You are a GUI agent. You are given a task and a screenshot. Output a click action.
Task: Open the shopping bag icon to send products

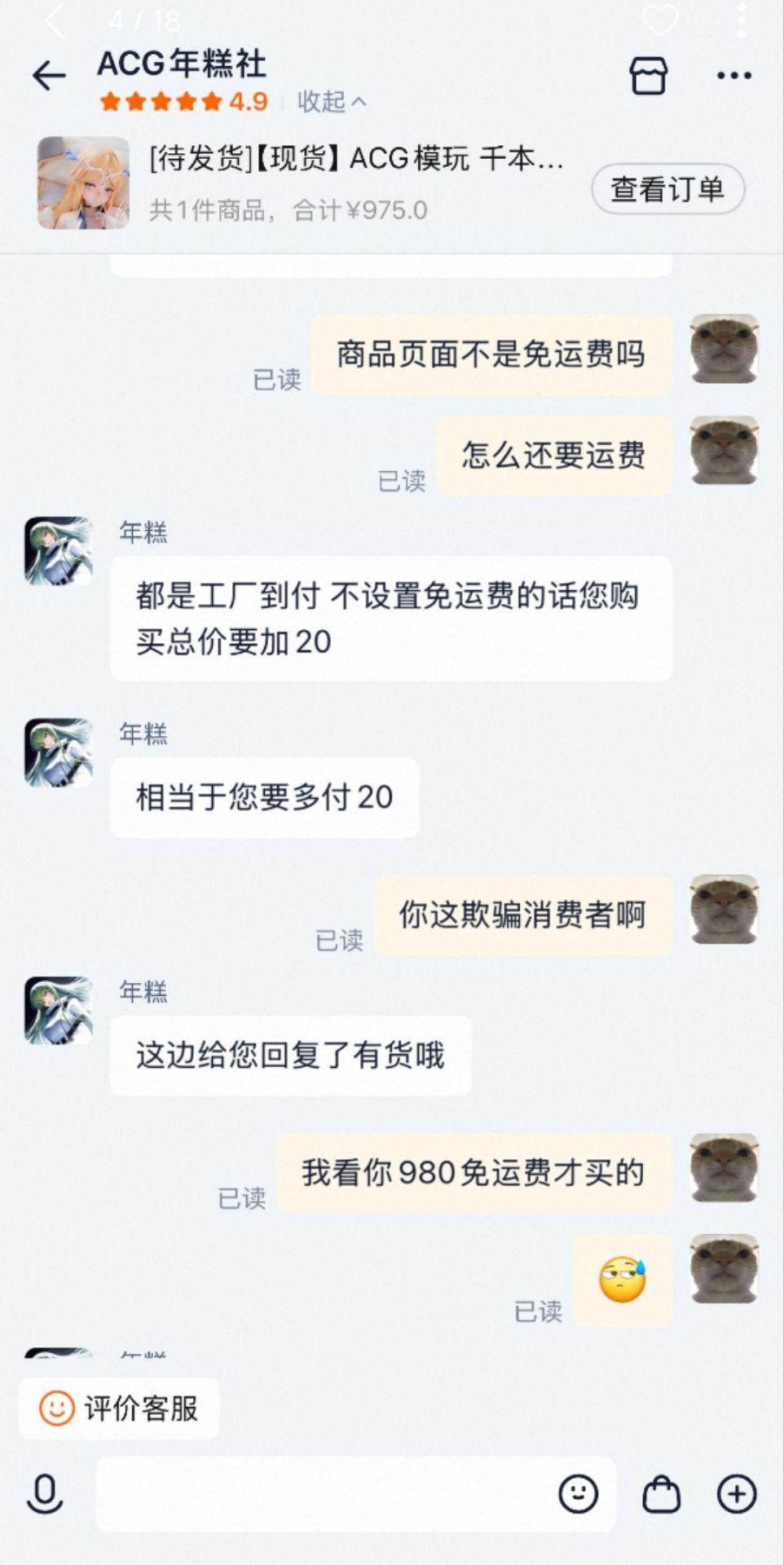pos(661,1494)
